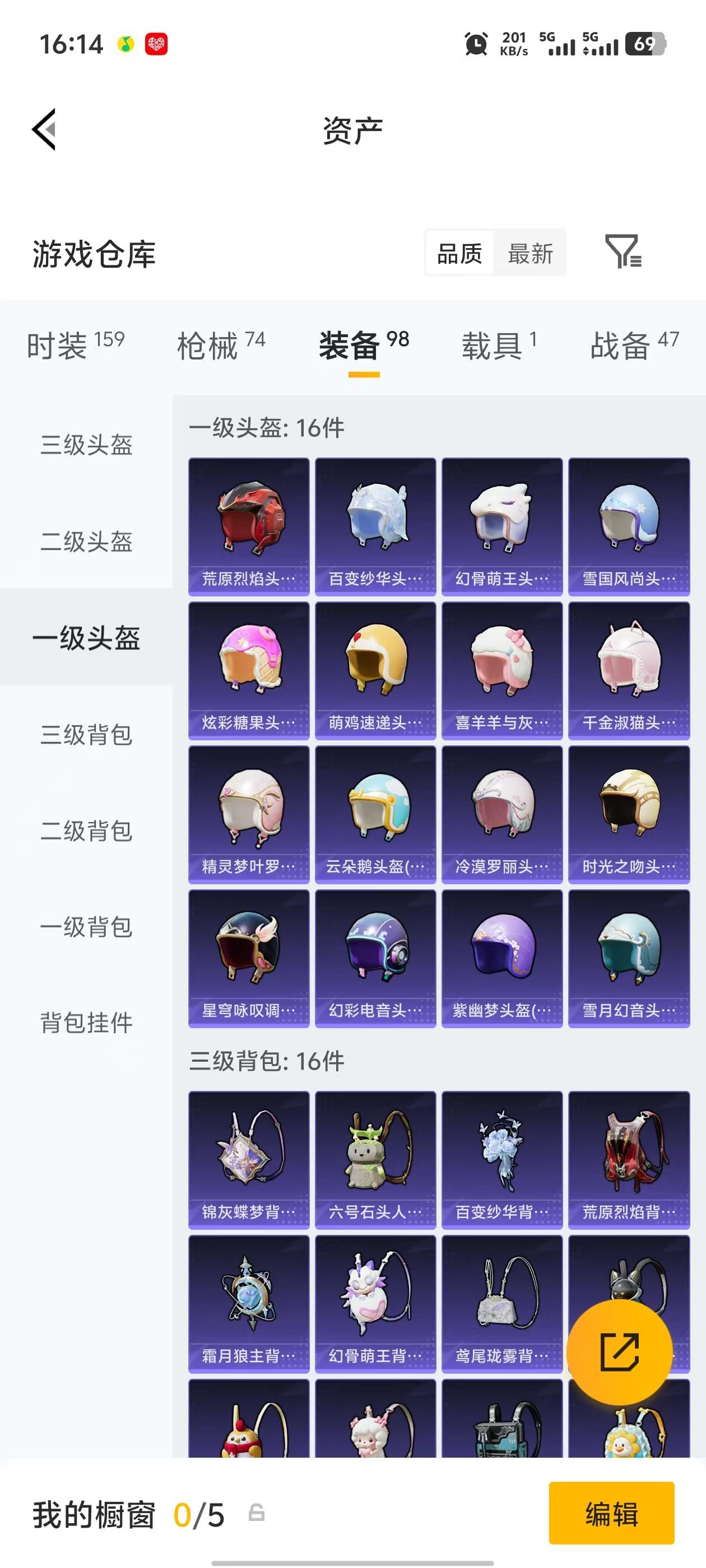Switch to the 枪械 tab

point(210,343)
